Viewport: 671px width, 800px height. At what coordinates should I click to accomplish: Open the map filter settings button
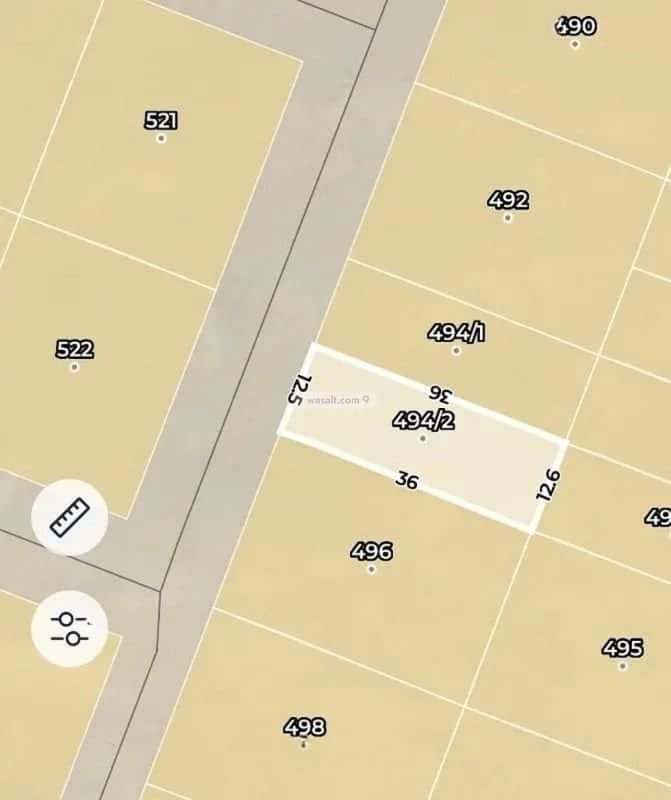click(69, 629)
